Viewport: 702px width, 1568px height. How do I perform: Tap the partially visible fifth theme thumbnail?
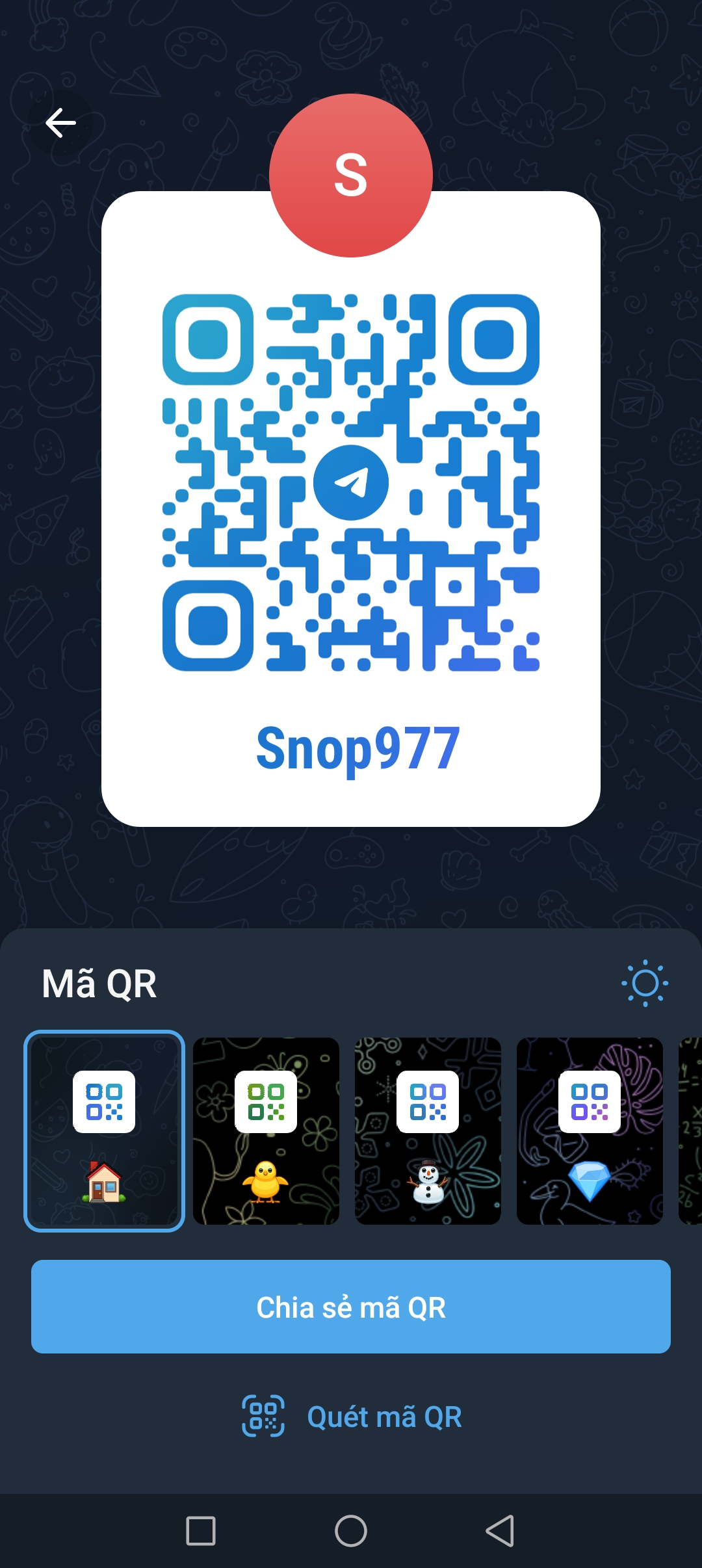[x=691, y=1130]
